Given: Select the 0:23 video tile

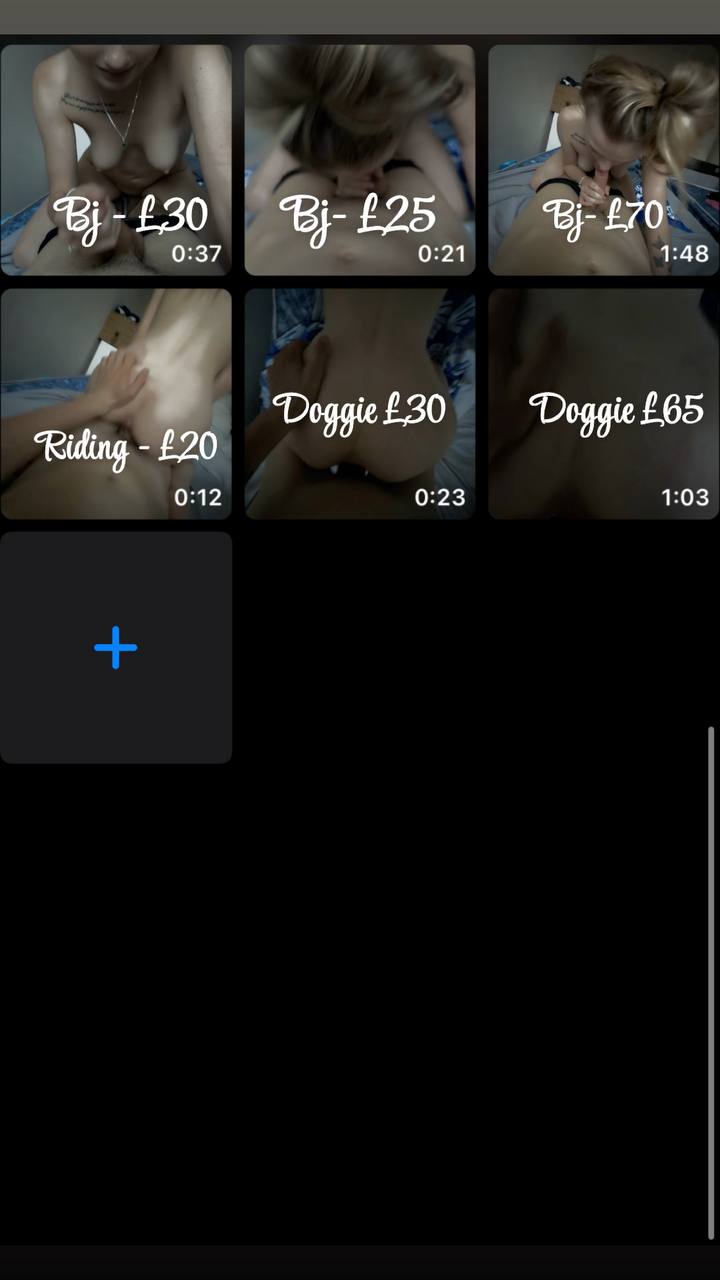Looking at the screenshot, I should [360, 404].
